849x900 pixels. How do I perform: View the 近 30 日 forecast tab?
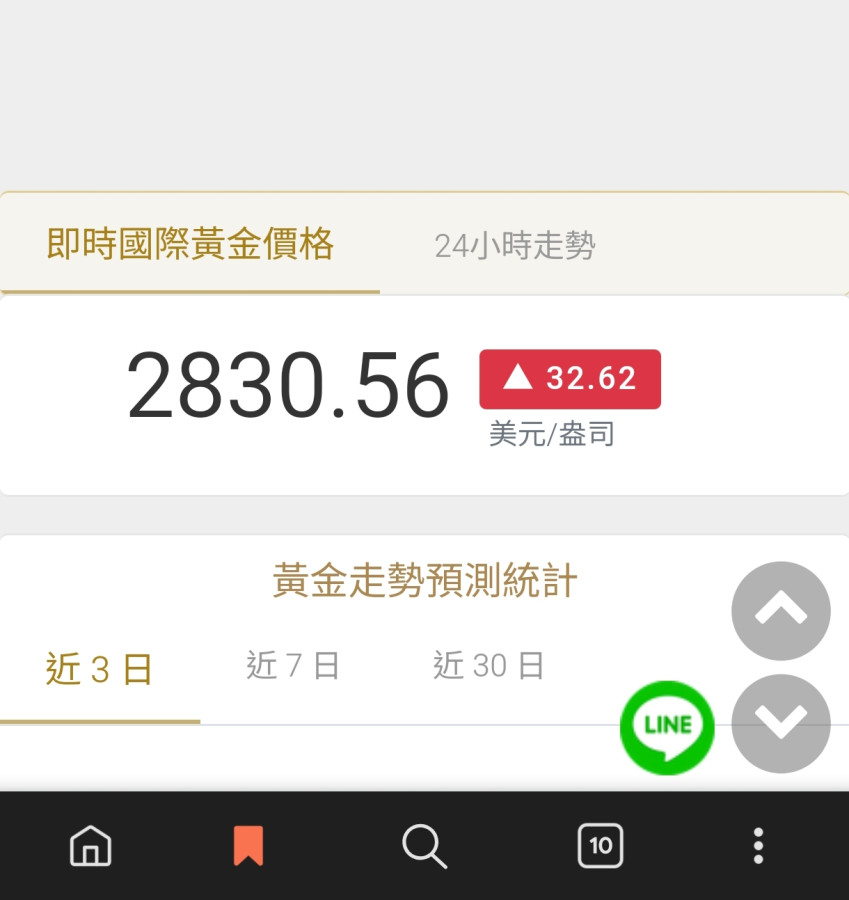[488, 666]
